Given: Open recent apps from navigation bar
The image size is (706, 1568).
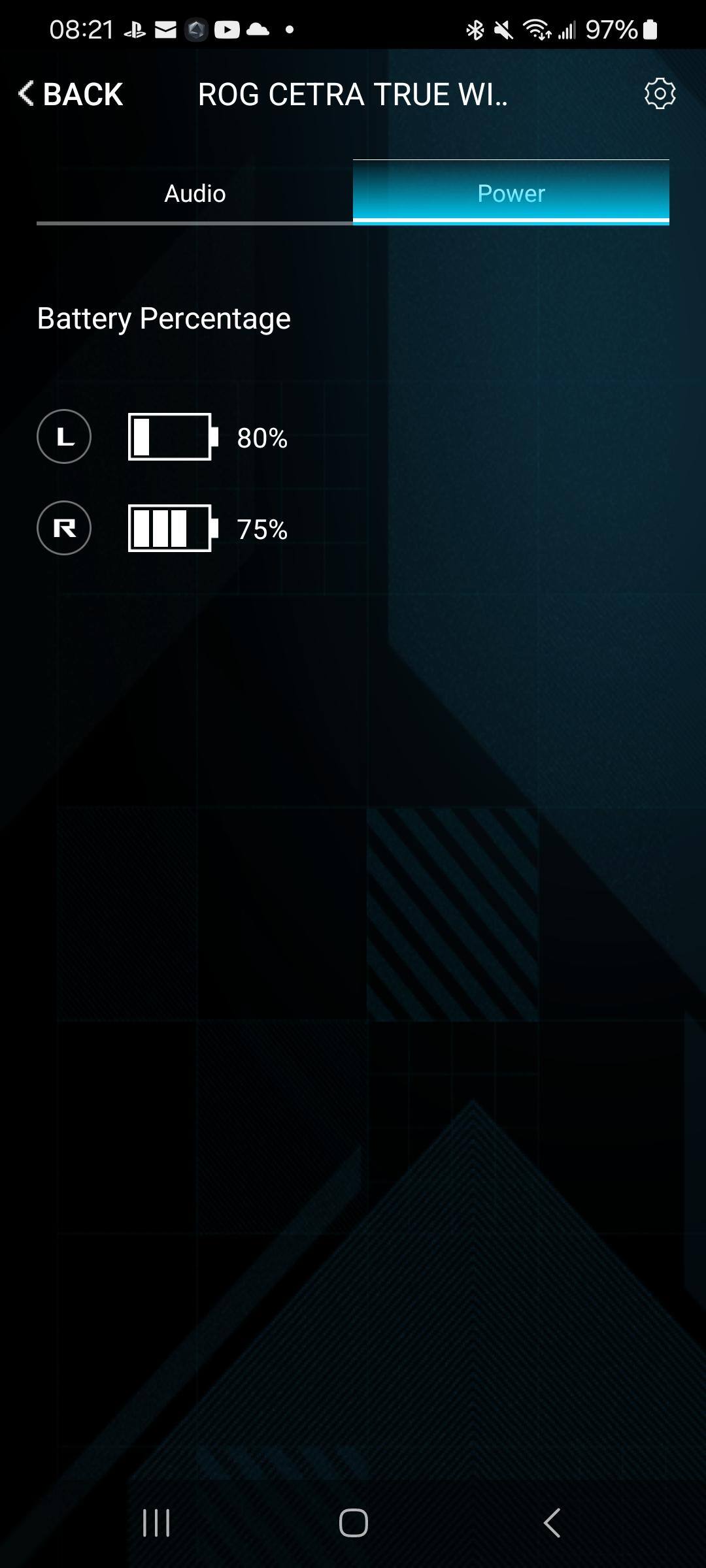Looking at the screenshot, I should [x=156, y=1523].
